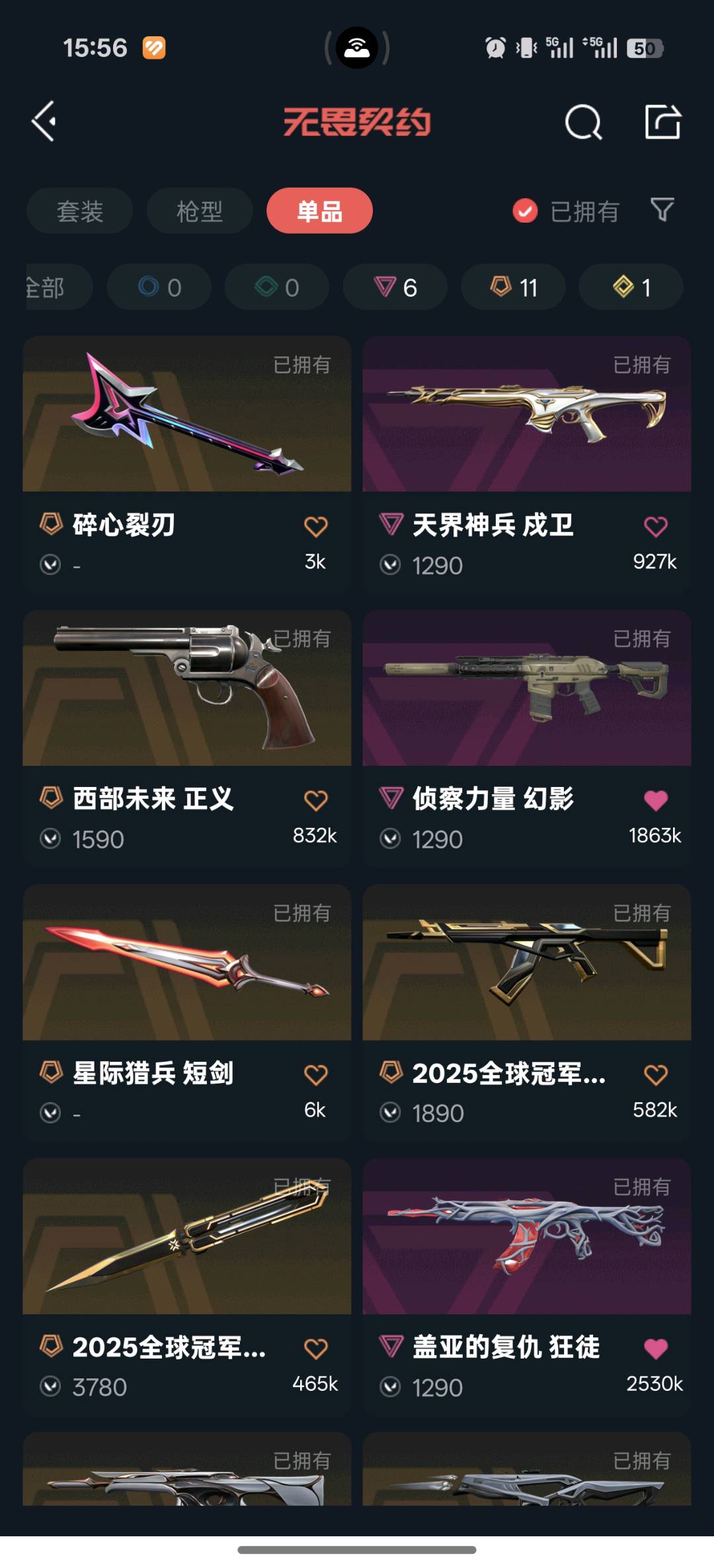Remove the like from 盖亚的复仇 狂徒

[655, 1348]
